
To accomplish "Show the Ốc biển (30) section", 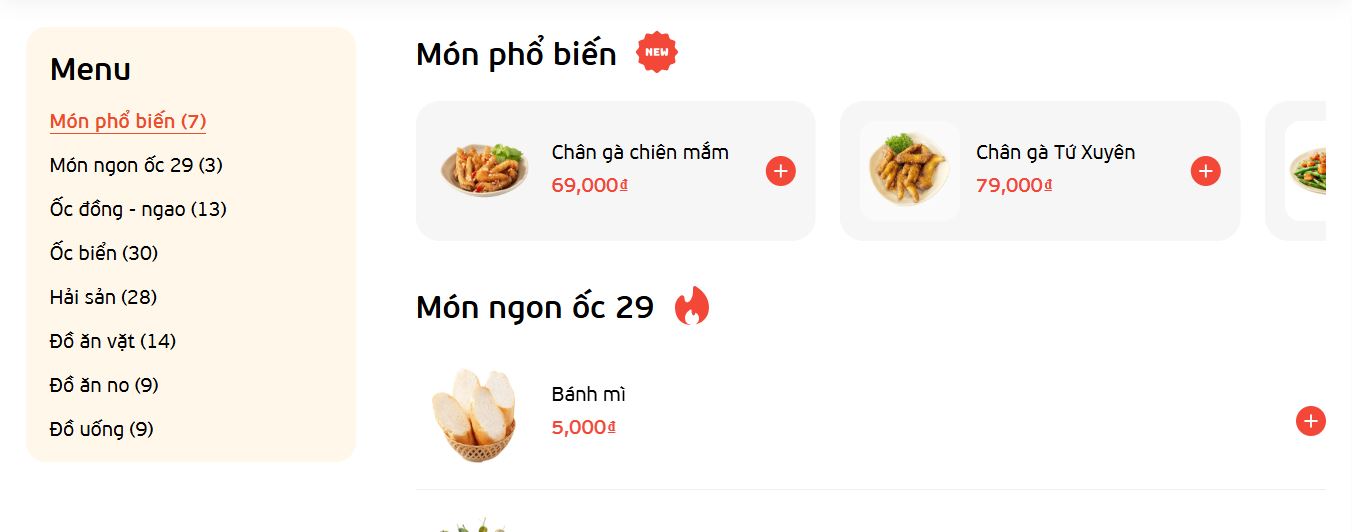I will (104, 253).
